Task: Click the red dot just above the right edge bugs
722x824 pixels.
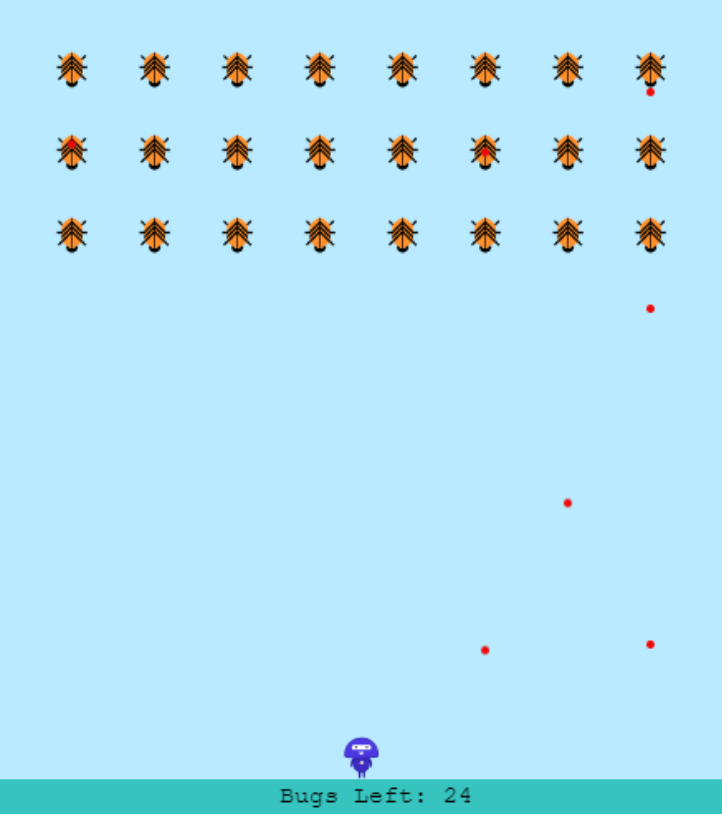Action: [x=650, y=309]
